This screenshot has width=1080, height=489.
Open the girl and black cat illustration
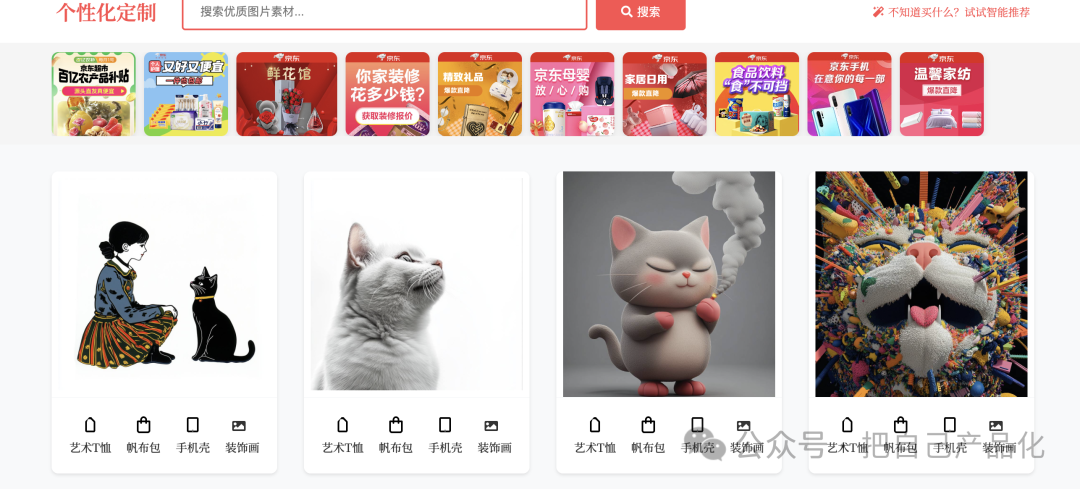[164, 284]
